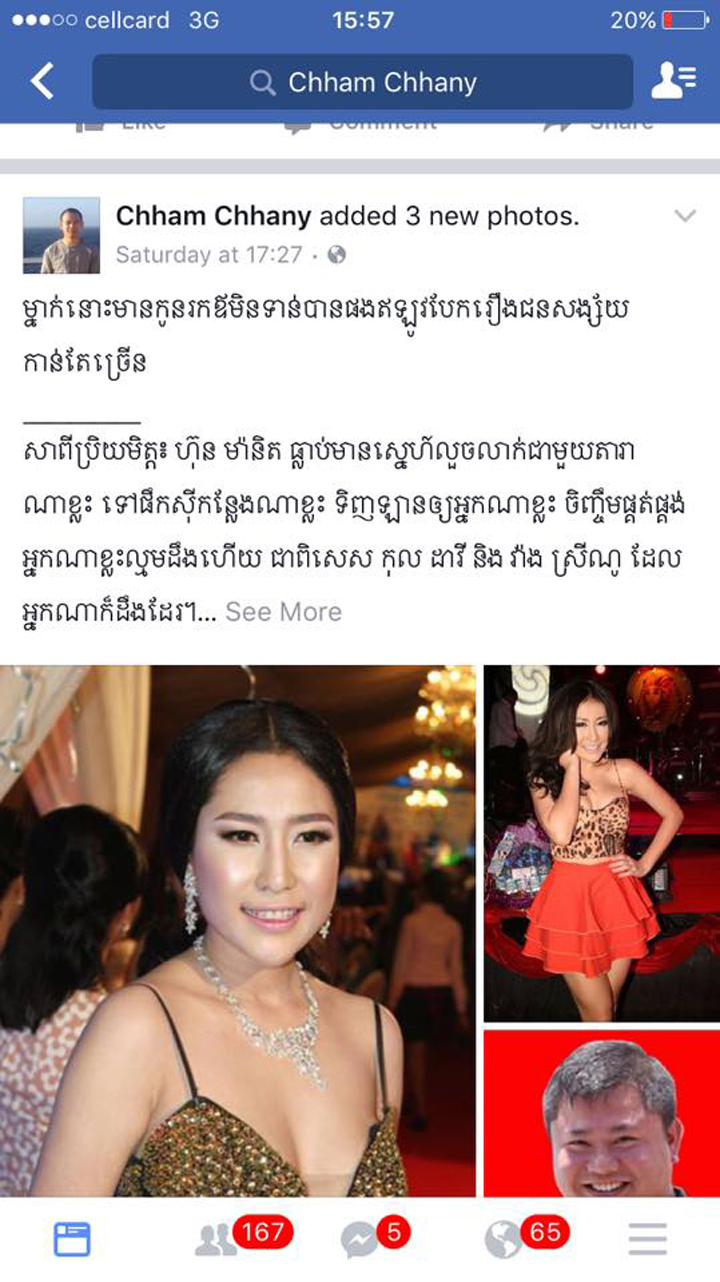Open Chham Chhany's profile picture on post
The height and width of the screenshot is (1282, 720).
62,235
